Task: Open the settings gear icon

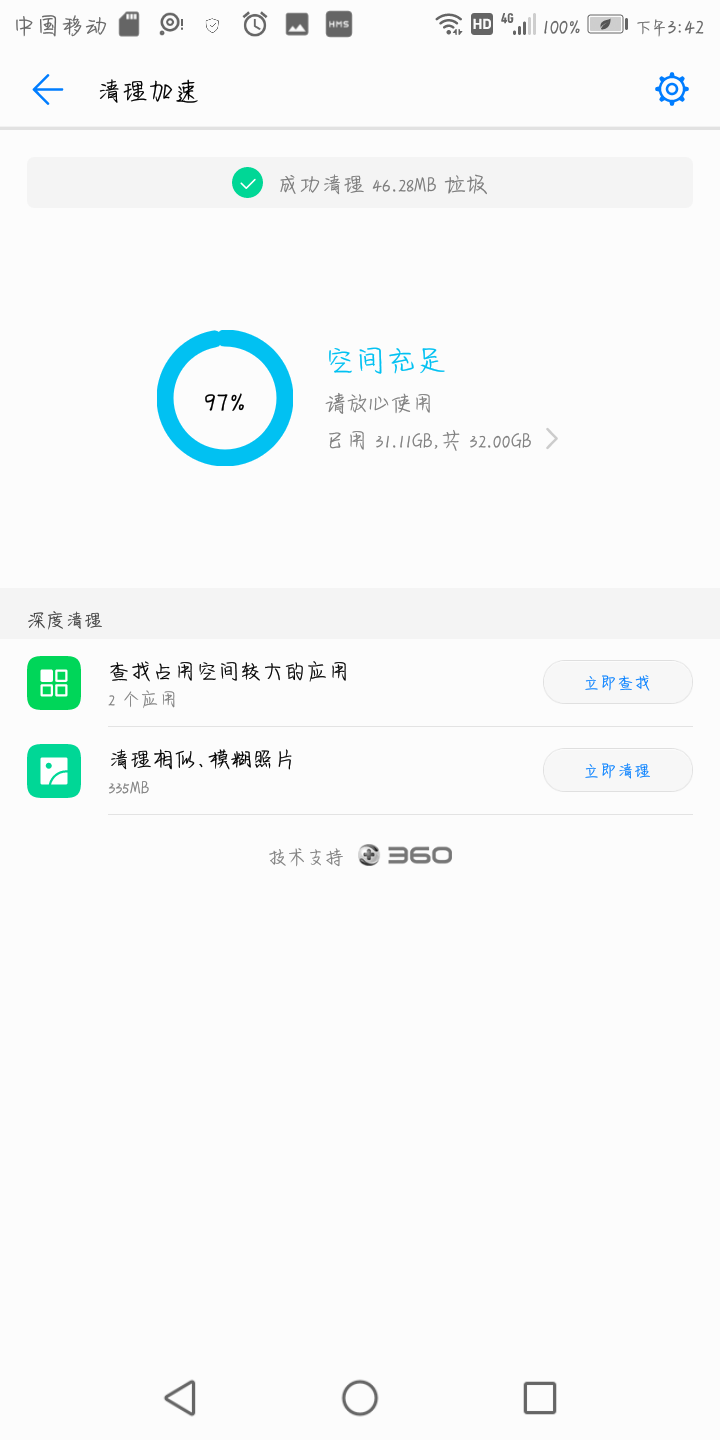Action: click(672, 90)
